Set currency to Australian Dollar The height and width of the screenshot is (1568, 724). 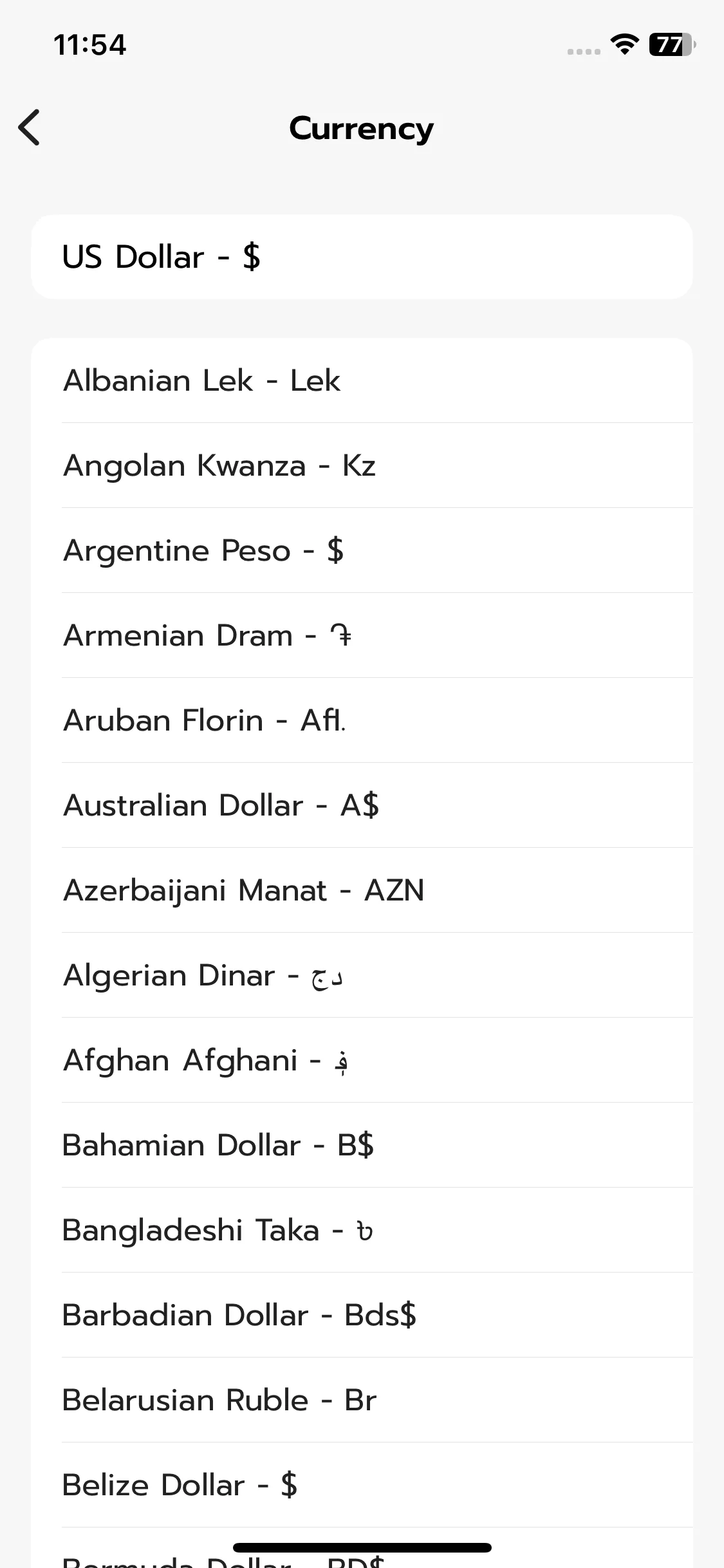[360, 805]
